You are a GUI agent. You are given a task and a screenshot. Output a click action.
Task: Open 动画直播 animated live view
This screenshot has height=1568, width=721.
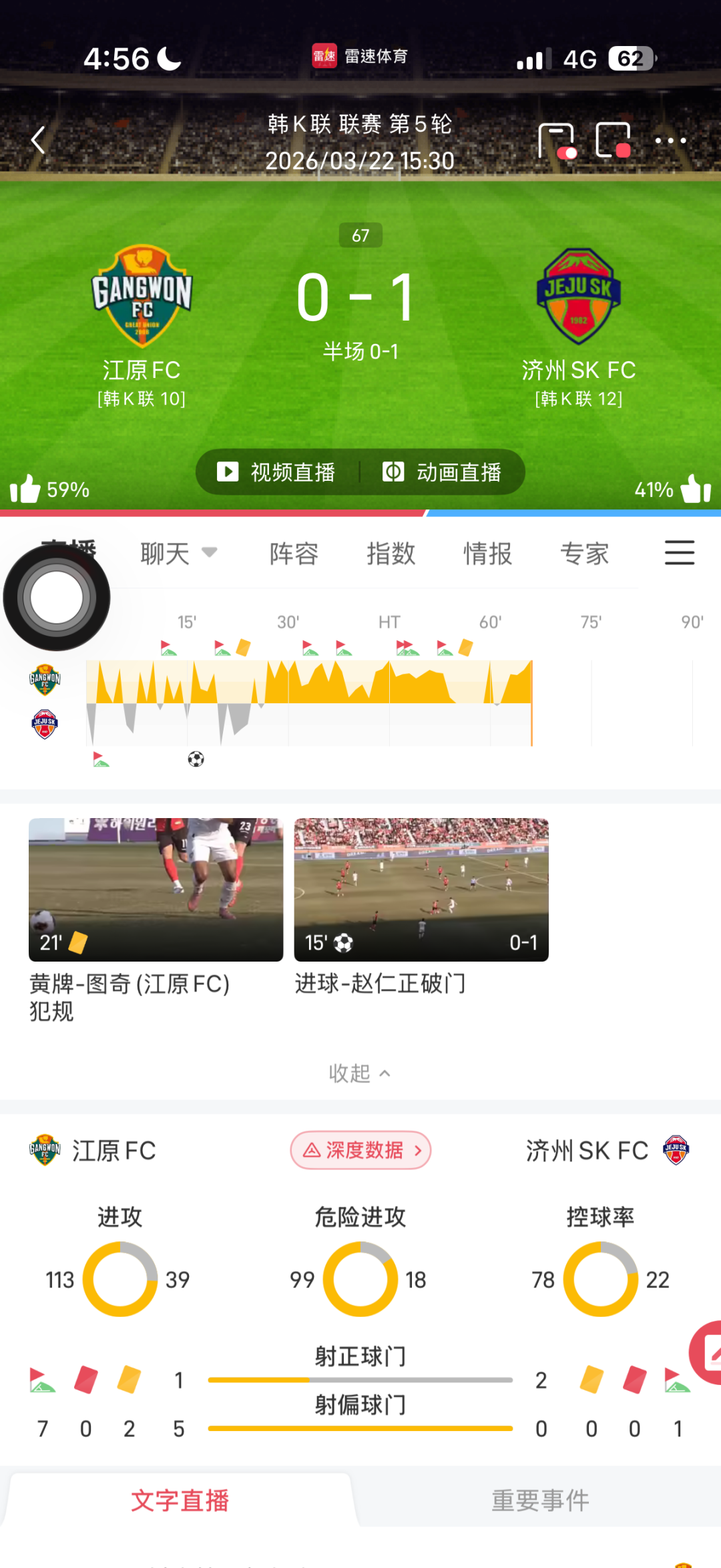point(442,472)
